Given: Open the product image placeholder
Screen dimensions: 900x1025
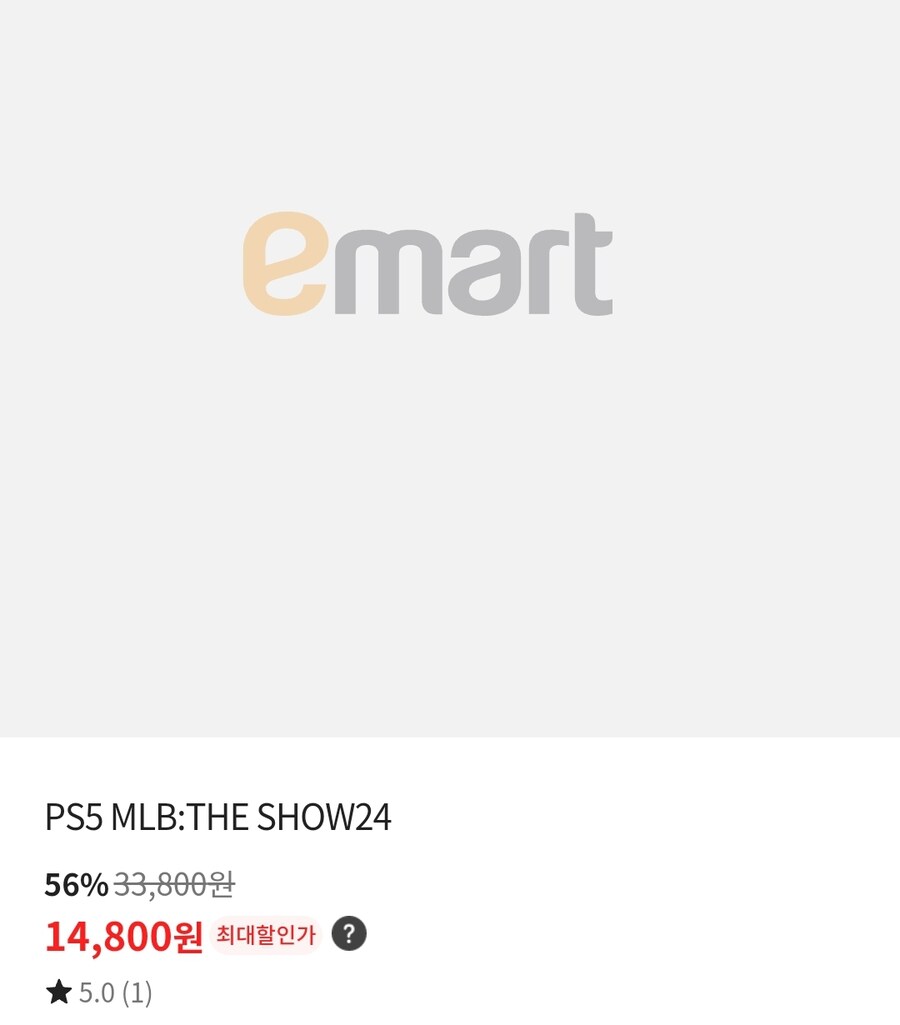Looking at the screenshot, I should 450,370.
